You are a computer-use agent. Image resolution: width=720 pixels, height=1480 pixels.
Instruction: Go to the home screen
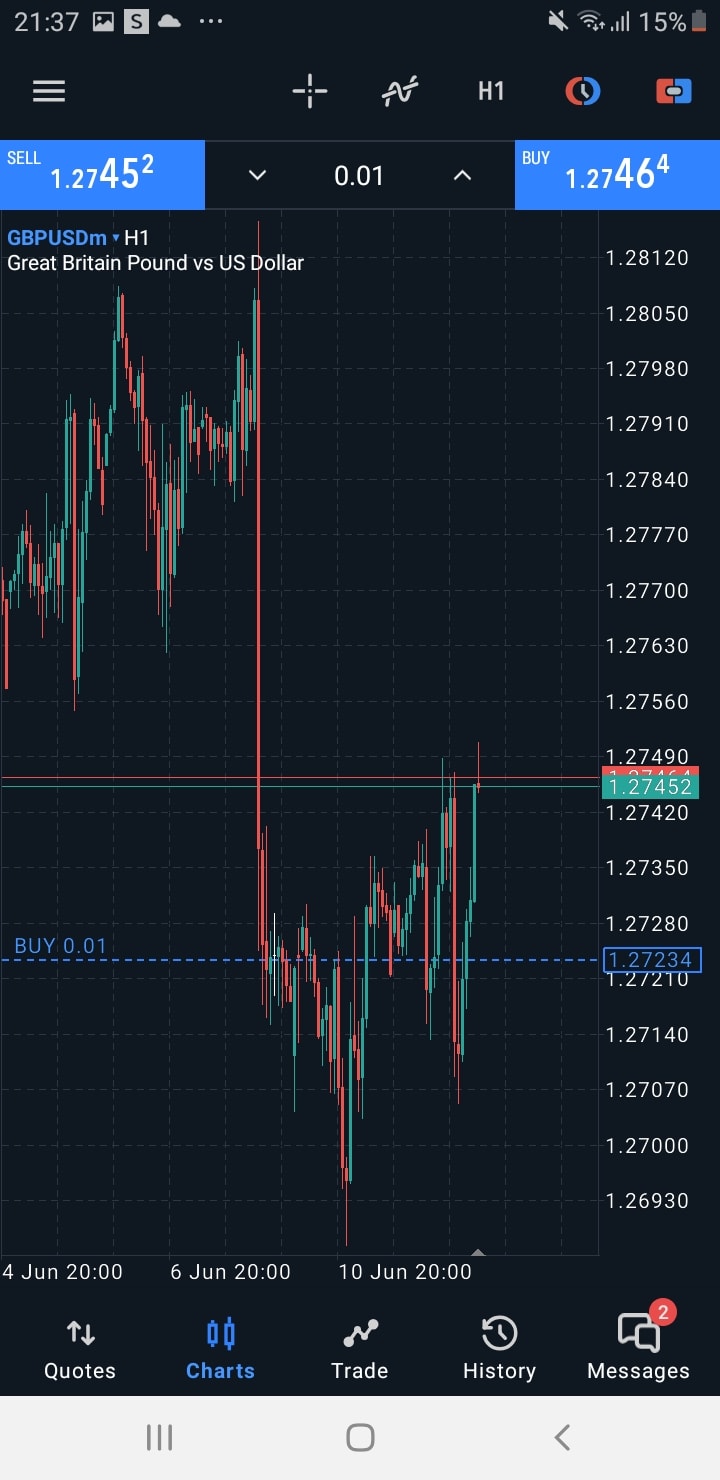pyautogui.click(x=360, y=1438)
